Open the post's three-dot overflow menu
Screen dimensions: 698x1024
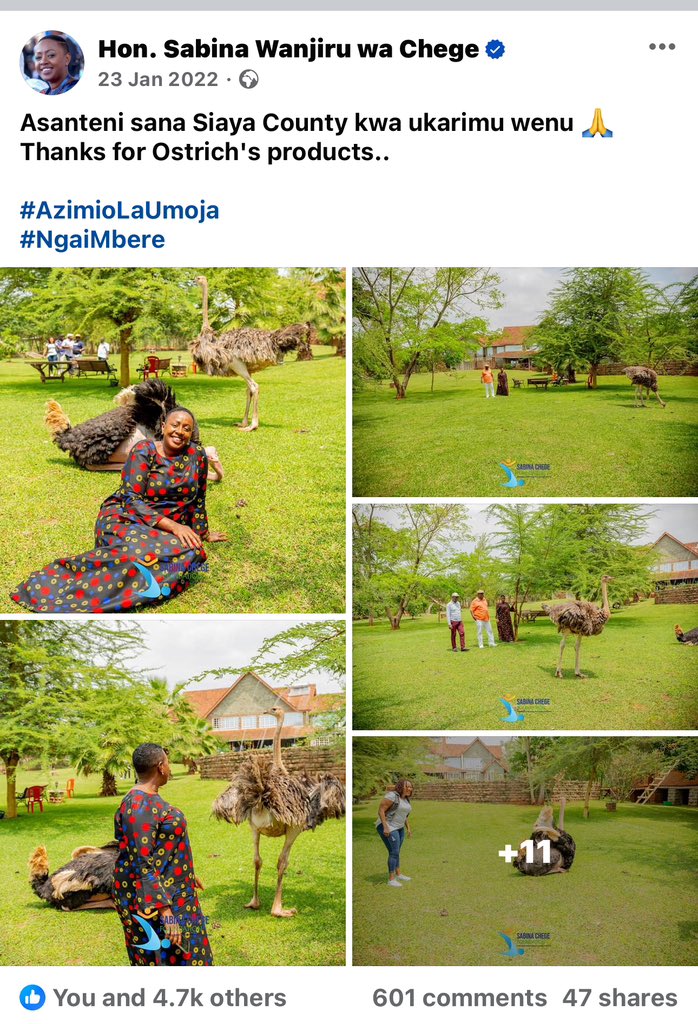[x=661, y=47]
